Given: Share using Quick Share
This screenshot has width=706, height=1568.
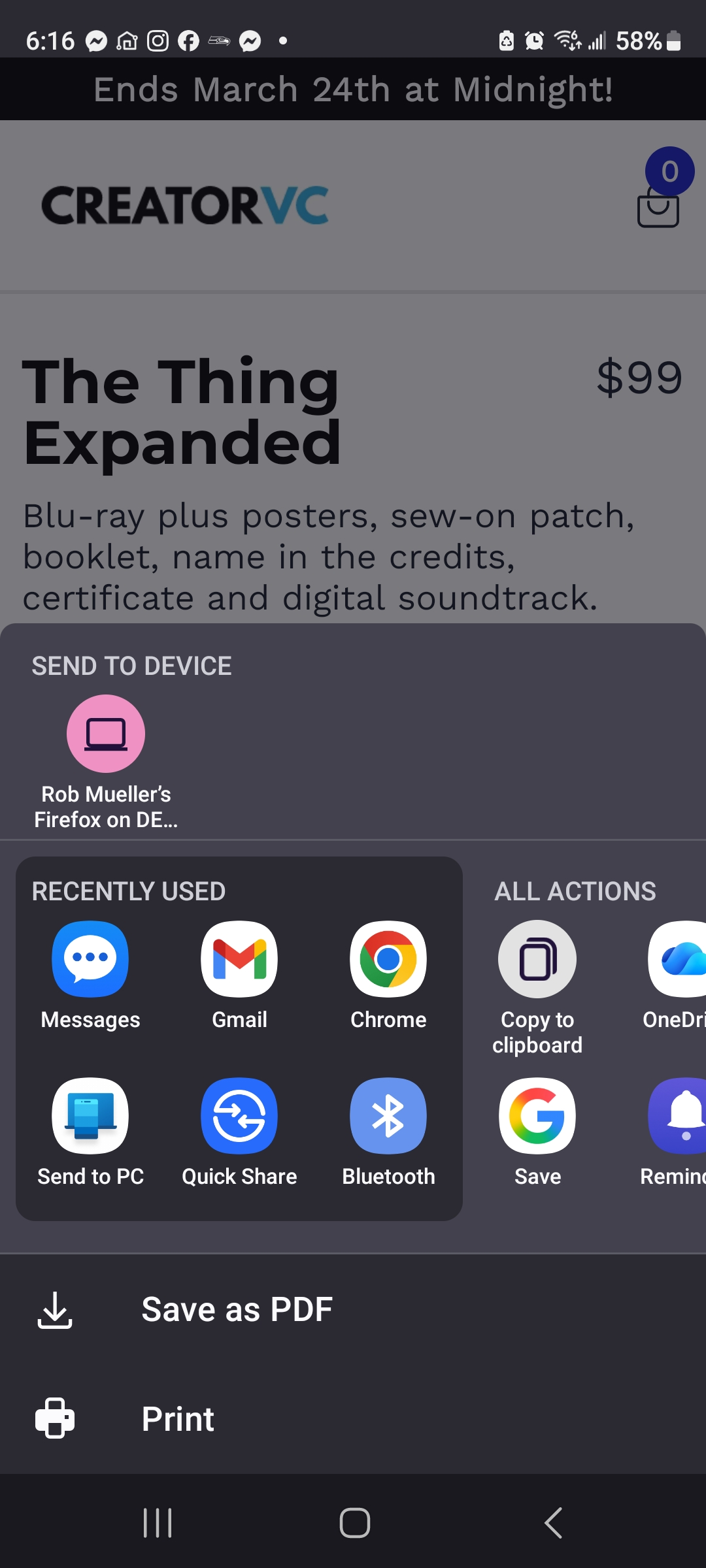Looking at the screenshot, I should [239, 1116].
